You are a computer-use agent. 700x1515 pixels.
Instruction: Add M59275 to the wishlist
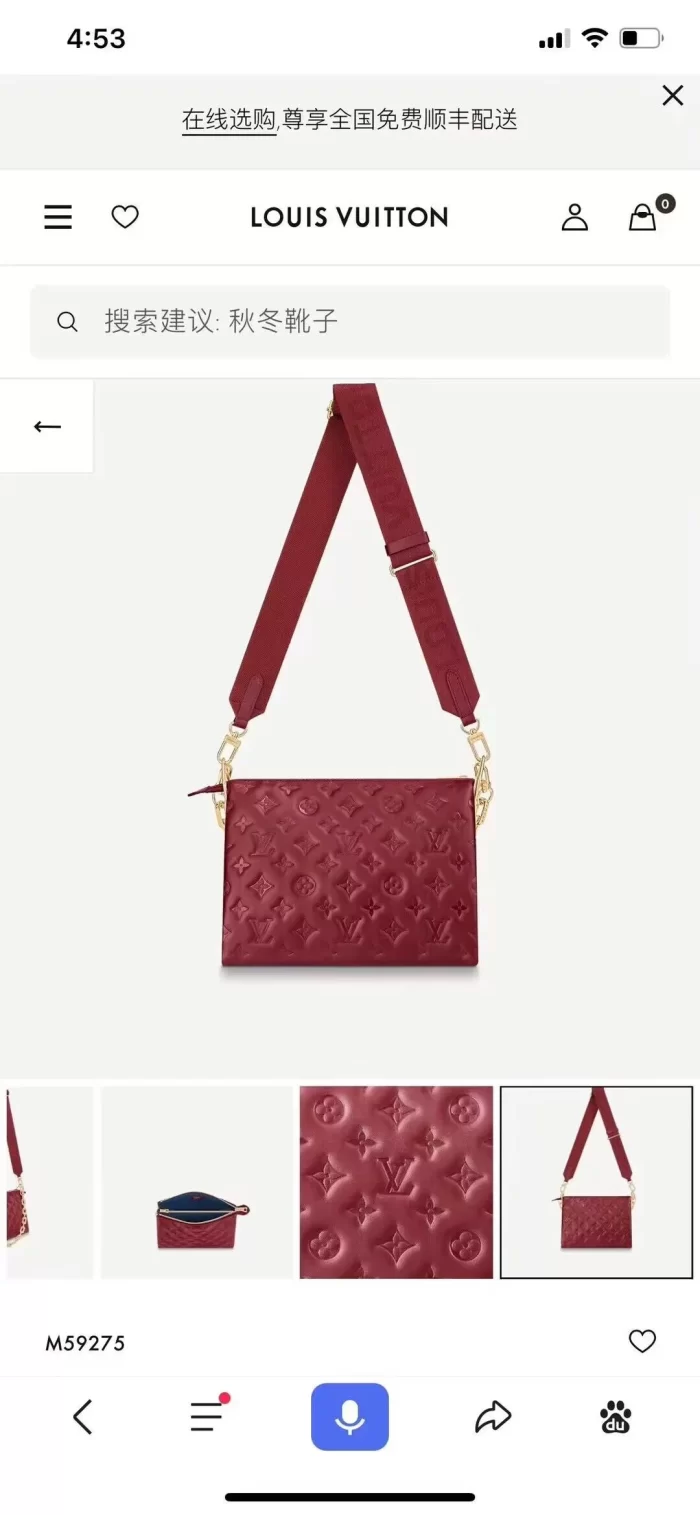tap(642, 1341)
